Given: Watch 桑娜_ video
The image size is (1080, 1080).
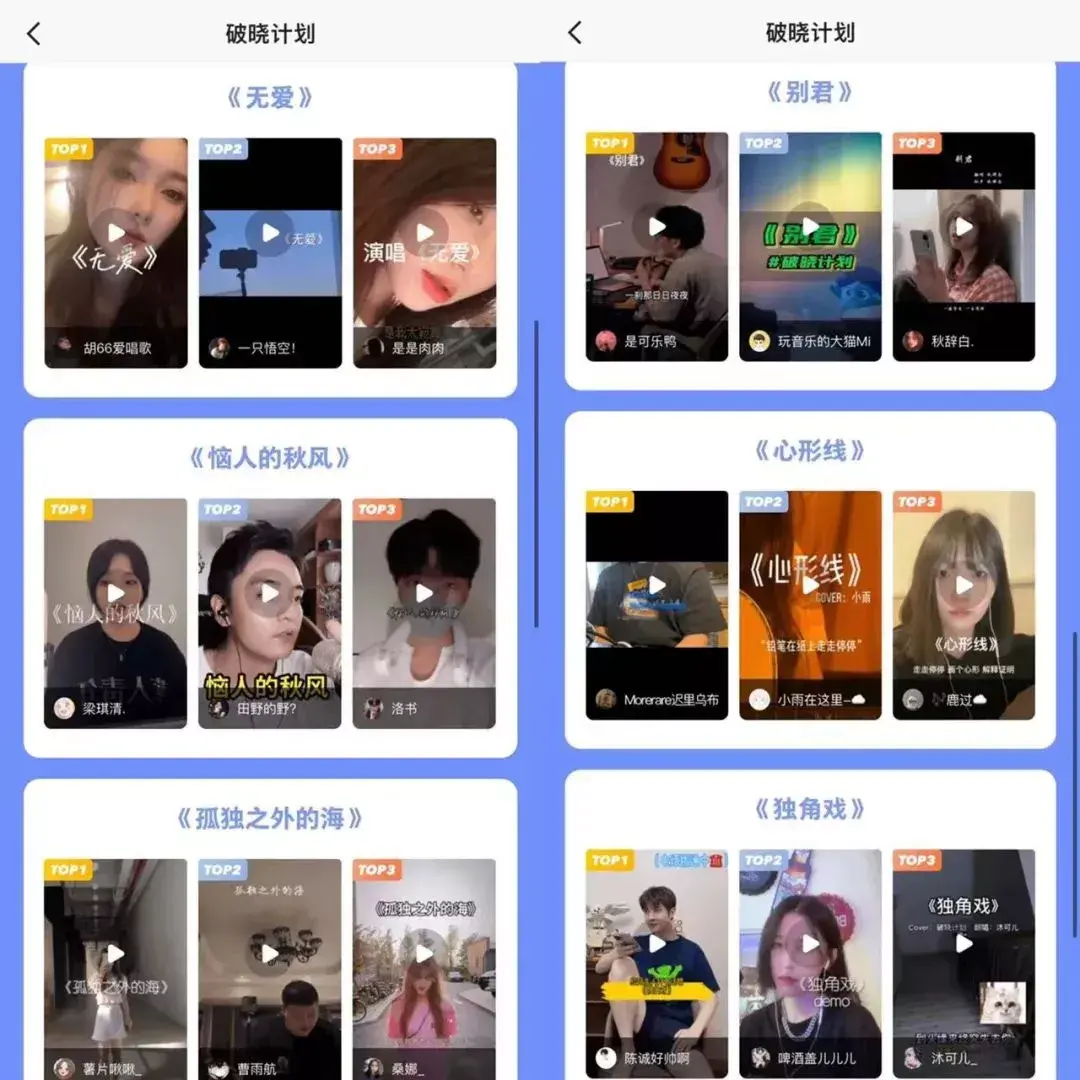Looking at the screenshot, I should [x=425, y=954].
